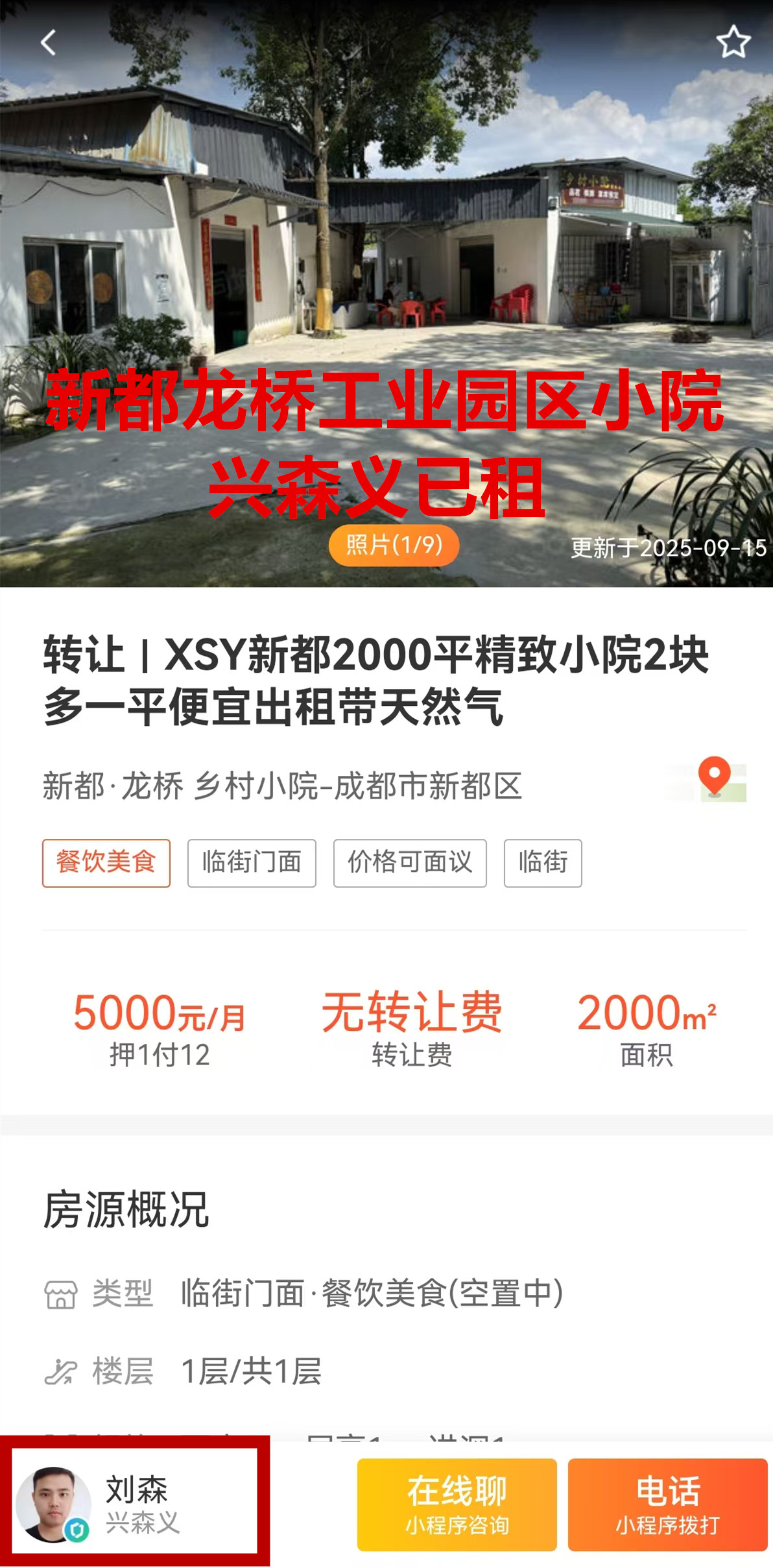Tap the 临街门面 tag chip
This screenshot has width=773, height=1568.
click(x=252, y=863)
